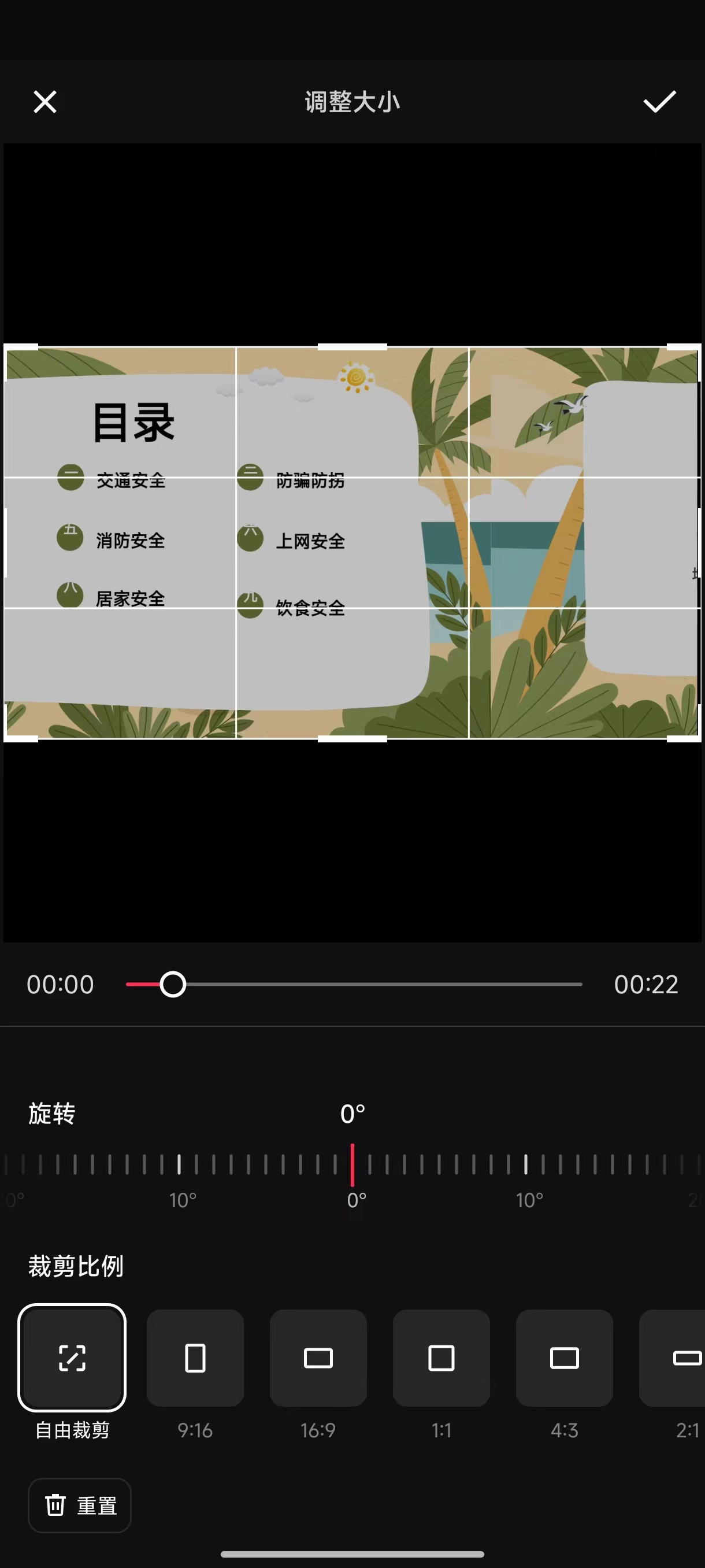Choose the 9:16 crop ratio

click(x=195, y=1358)
